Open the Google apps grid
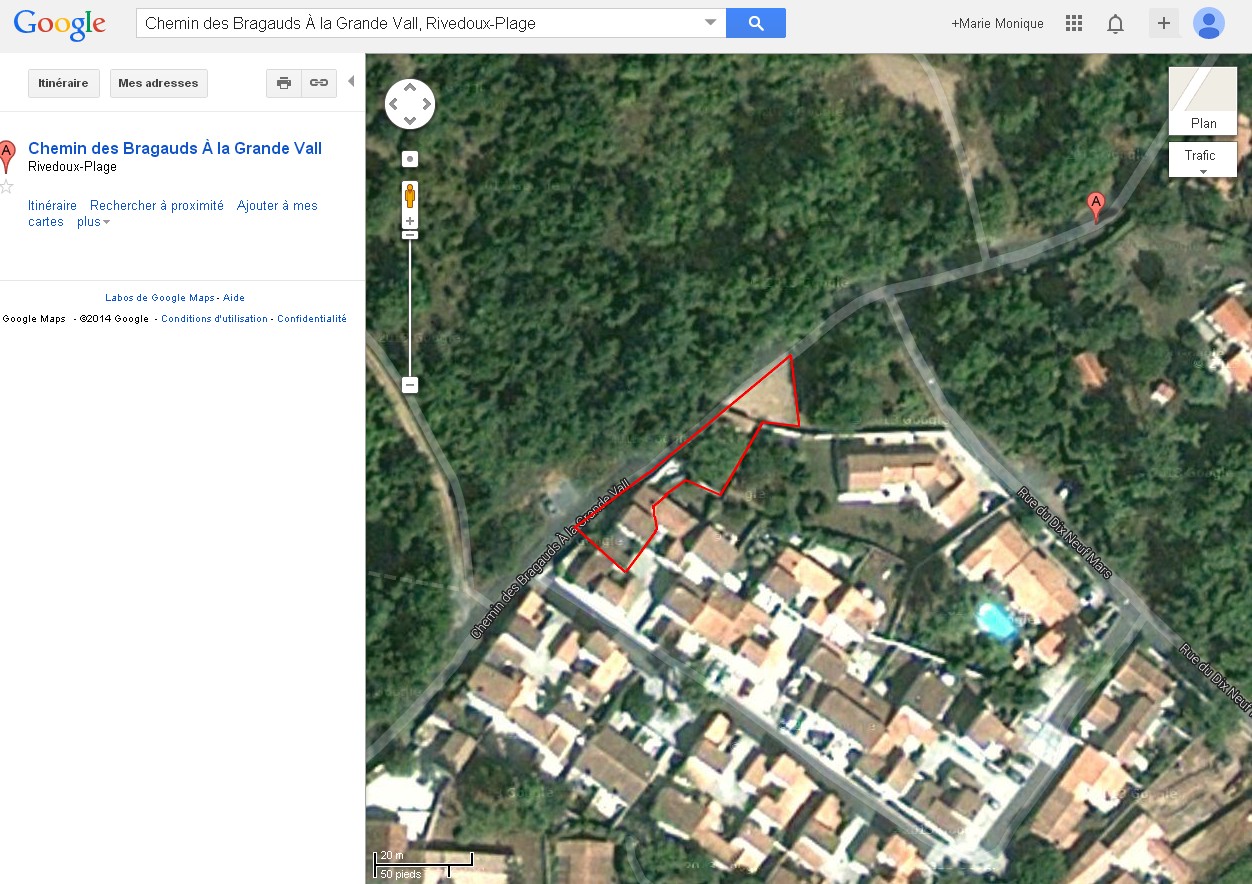Screen dimensions: 1252x884 click(x=1074, y=23)
